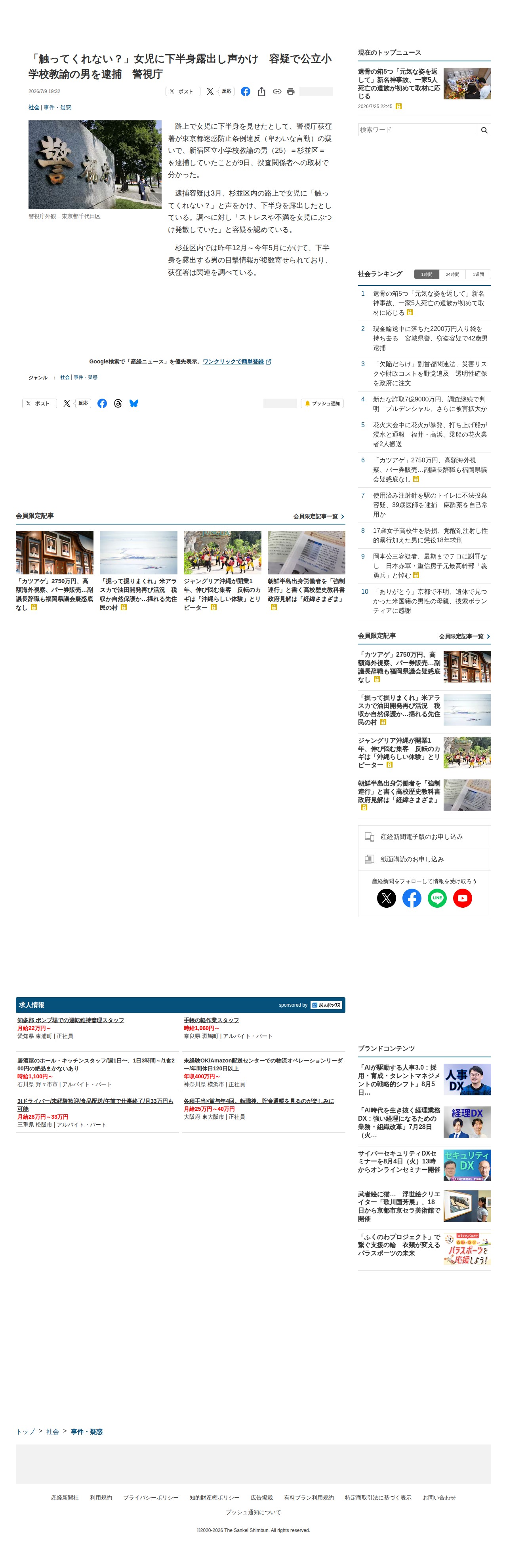Select 紙面購読のお申し込み

tap(424, 859)
